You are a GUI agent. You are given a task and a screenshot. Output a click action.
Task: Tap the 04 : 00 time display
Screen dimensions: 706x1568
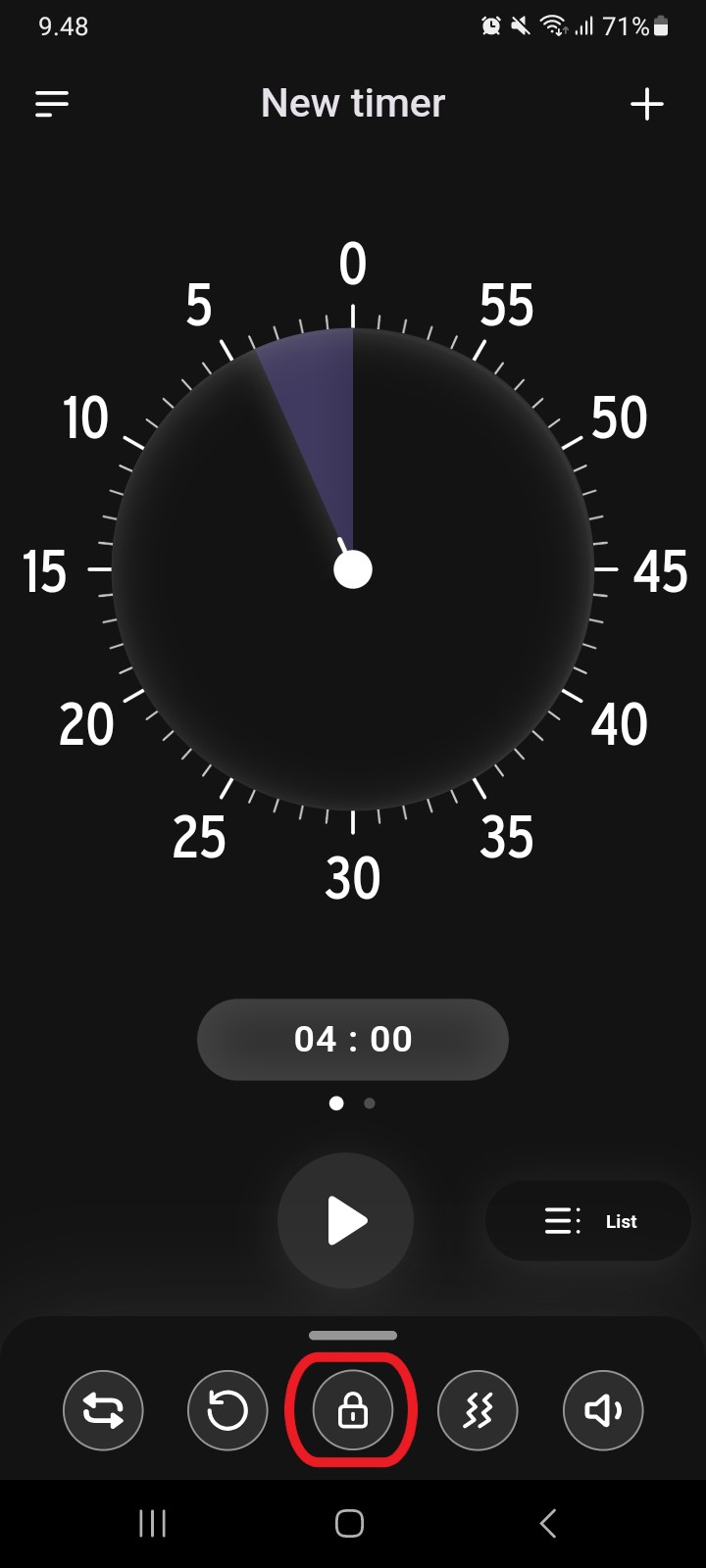tap(353, 1040)
